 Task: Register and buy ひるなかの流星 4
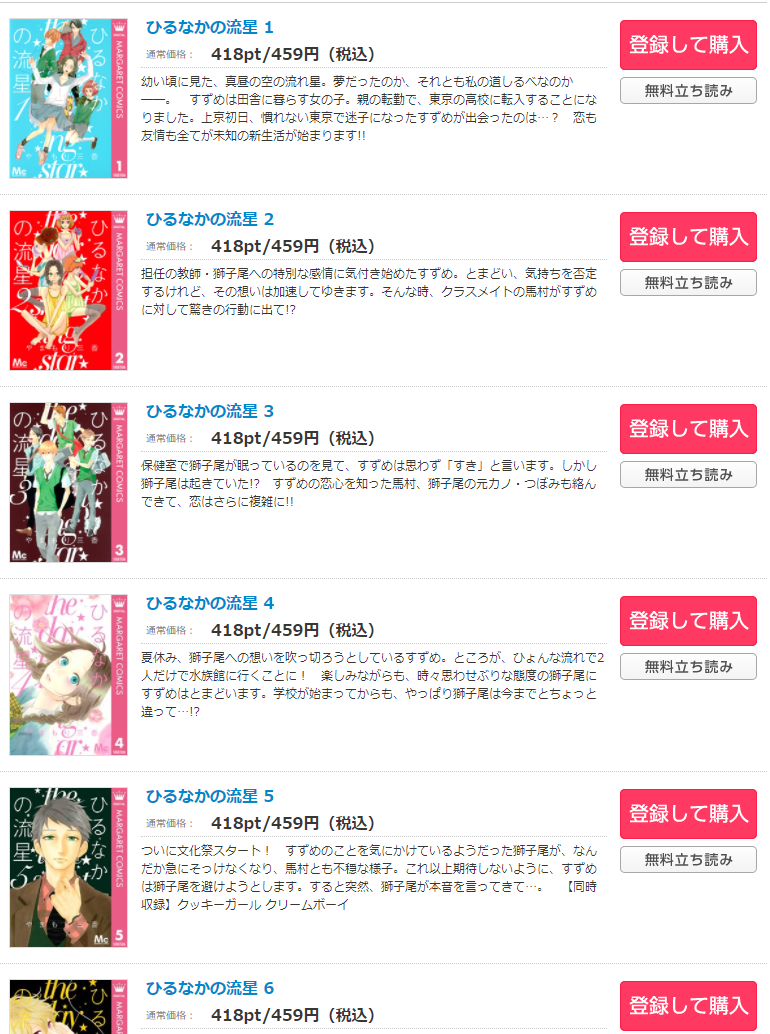tap(688, 621)
